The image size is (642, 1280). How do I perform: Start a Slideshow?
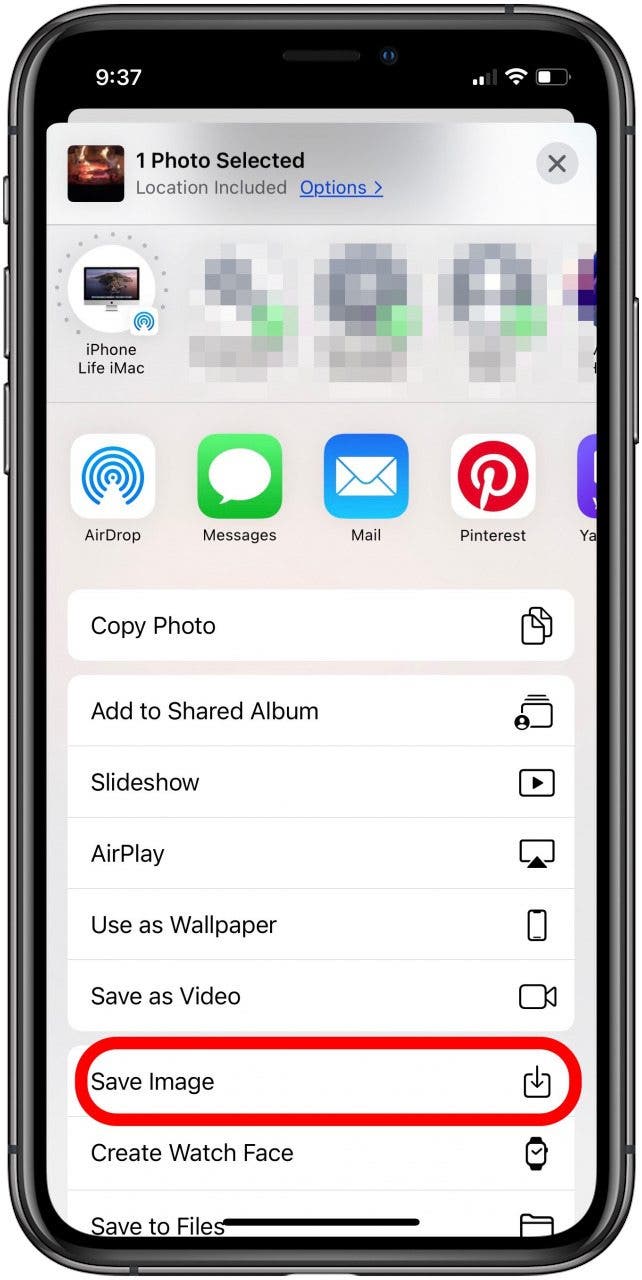320,782
